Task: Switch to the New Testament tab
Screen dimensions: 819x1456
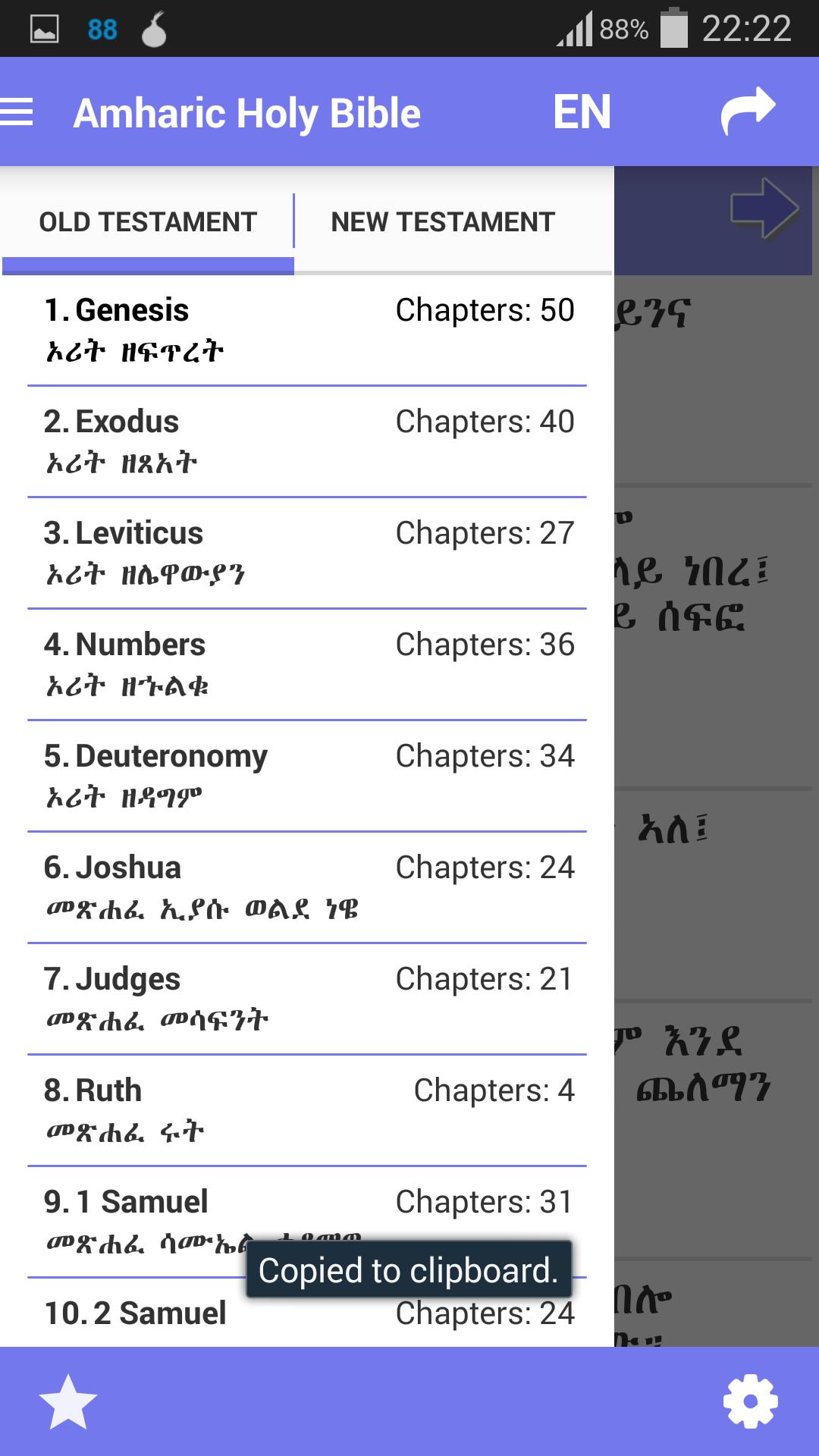Action: tap(443, 222)
